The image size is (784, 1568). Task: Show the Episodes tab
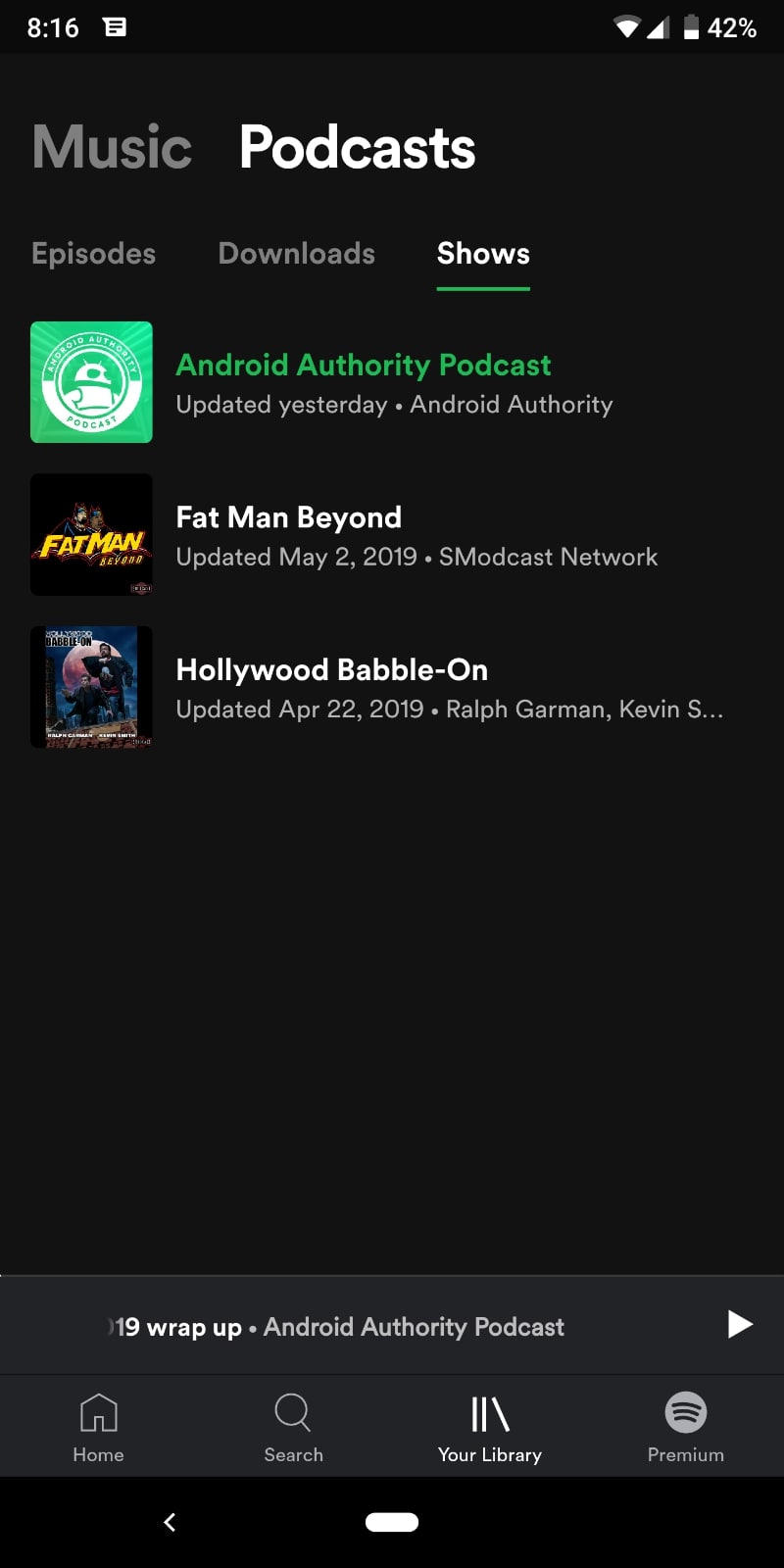click(x=93, y=254)
